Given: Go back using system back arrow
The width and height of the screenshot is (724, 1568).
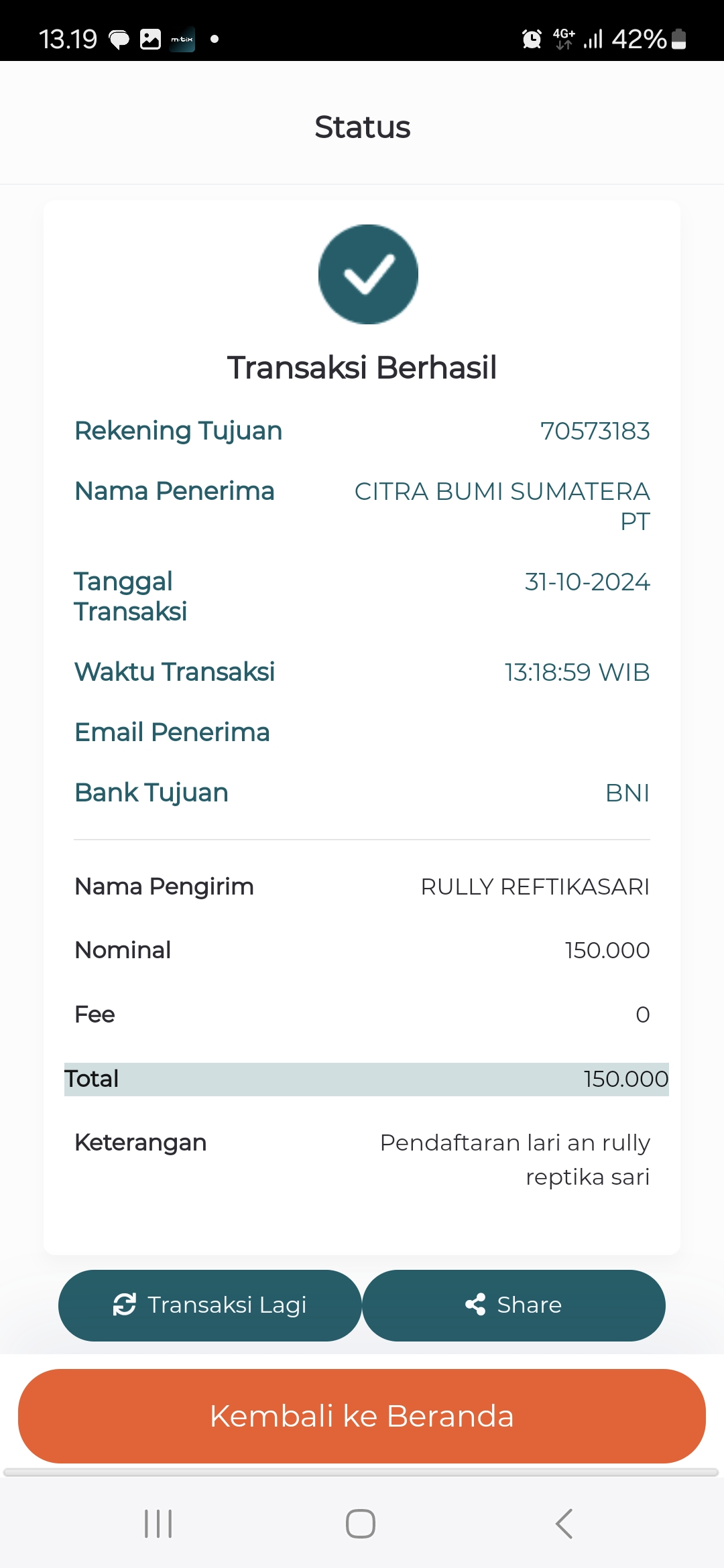Looking at the screenshot, I should tap(564, 1524).
